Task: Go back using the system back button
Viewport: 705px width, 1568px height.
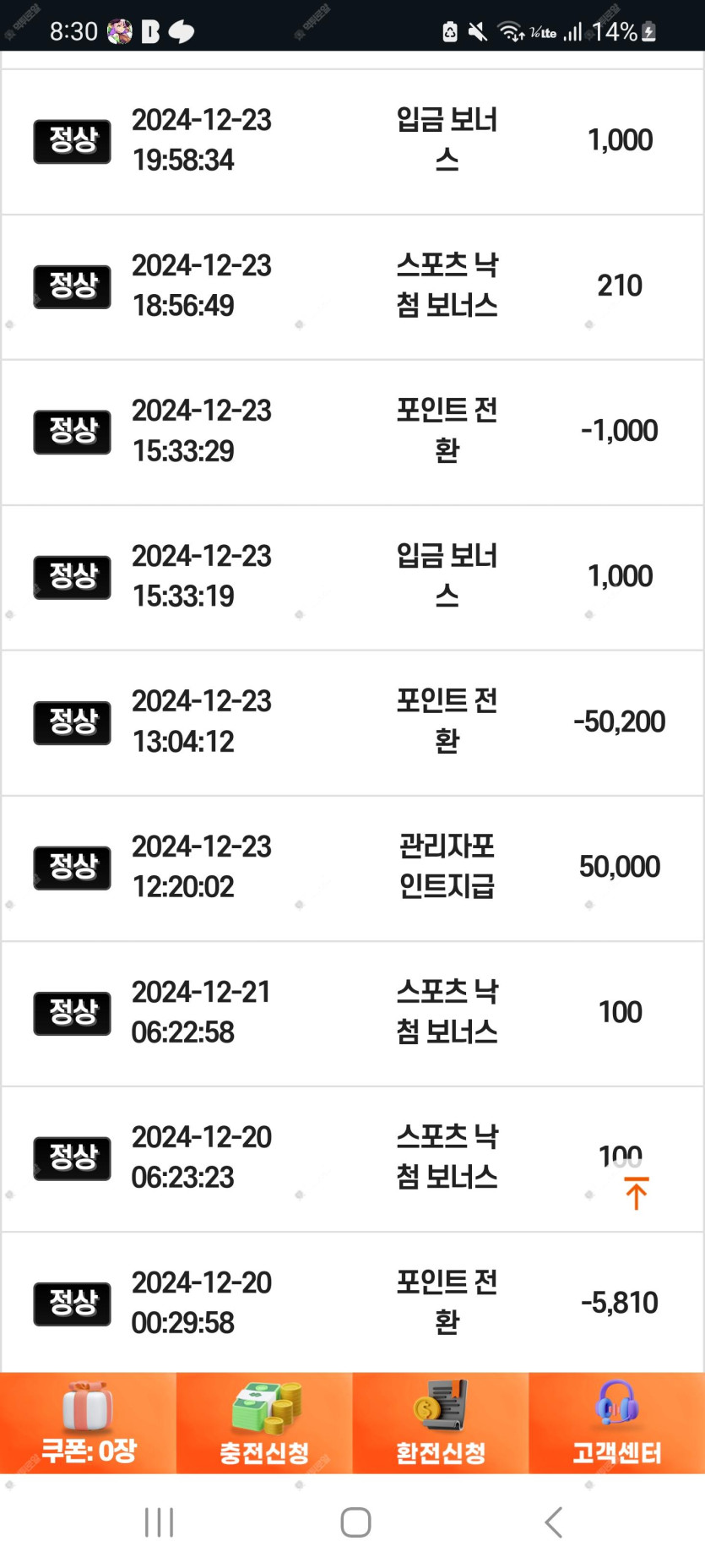Action: pyautogui.click(x=553, y=1522)
